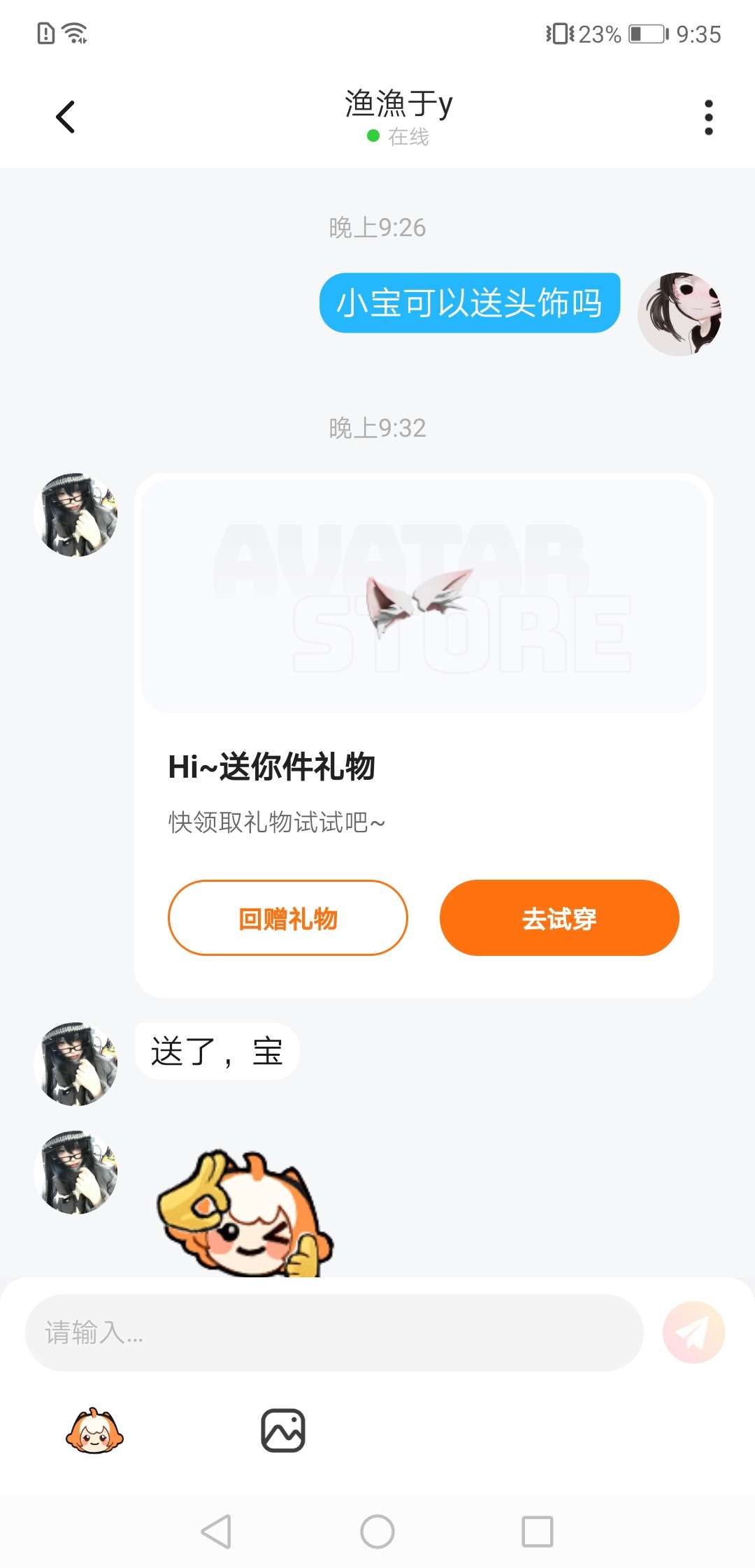Focus the 请输入 message input field
Viewport: 755px width, 1568px height.
coord(334,1332)
